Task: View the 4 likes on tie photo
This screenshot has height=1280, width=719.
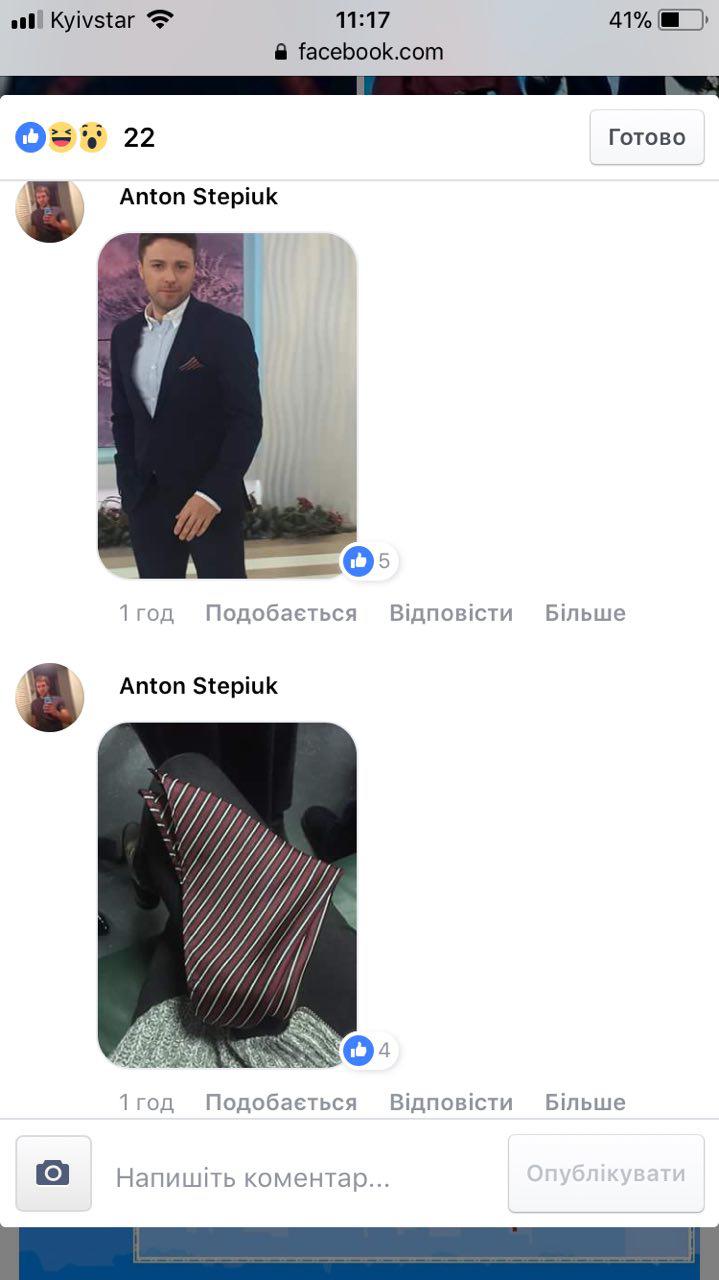Action: [x=370, y=1050]
